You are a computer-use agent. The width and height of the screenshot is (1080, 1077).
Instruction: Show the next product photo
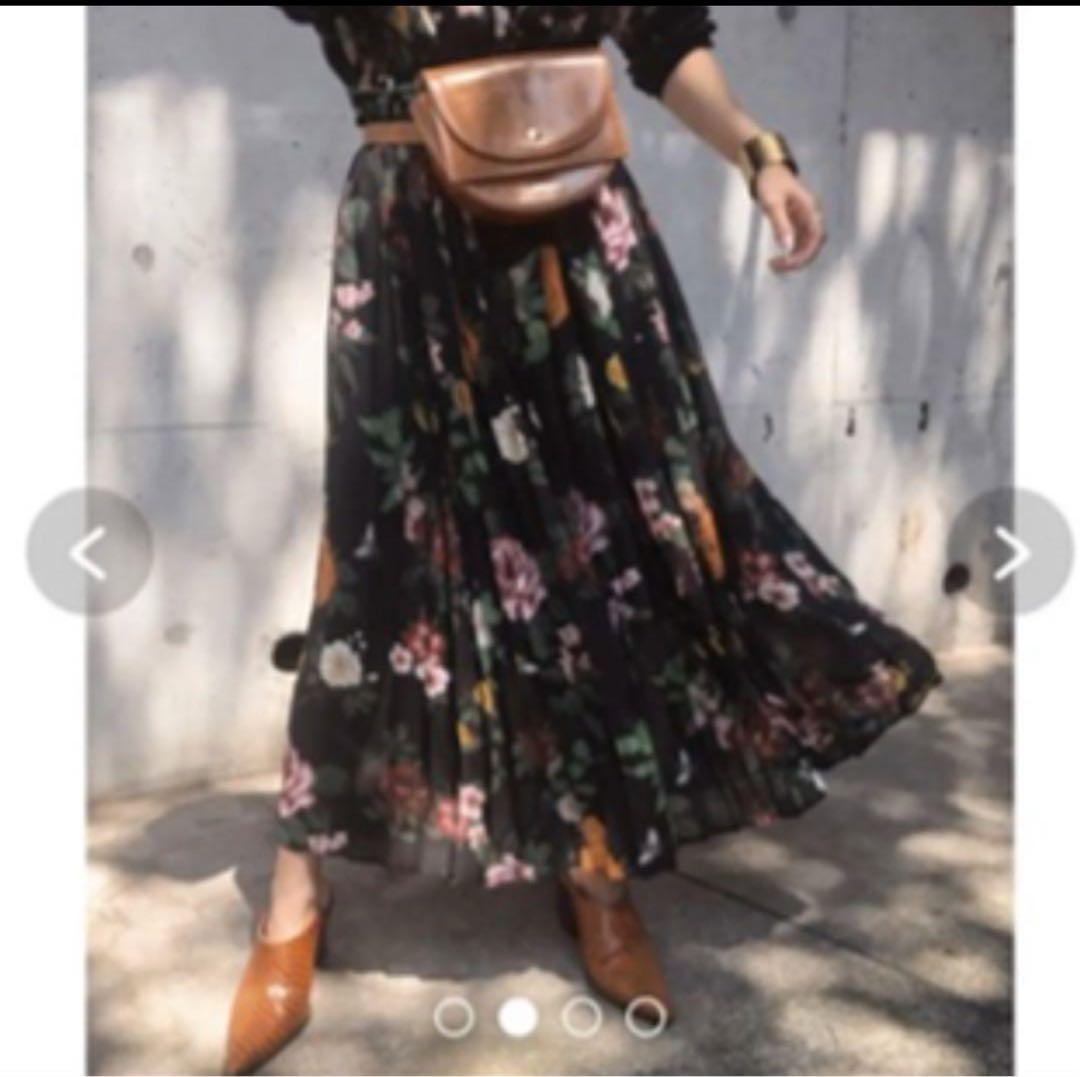[x=1010, y=552]
